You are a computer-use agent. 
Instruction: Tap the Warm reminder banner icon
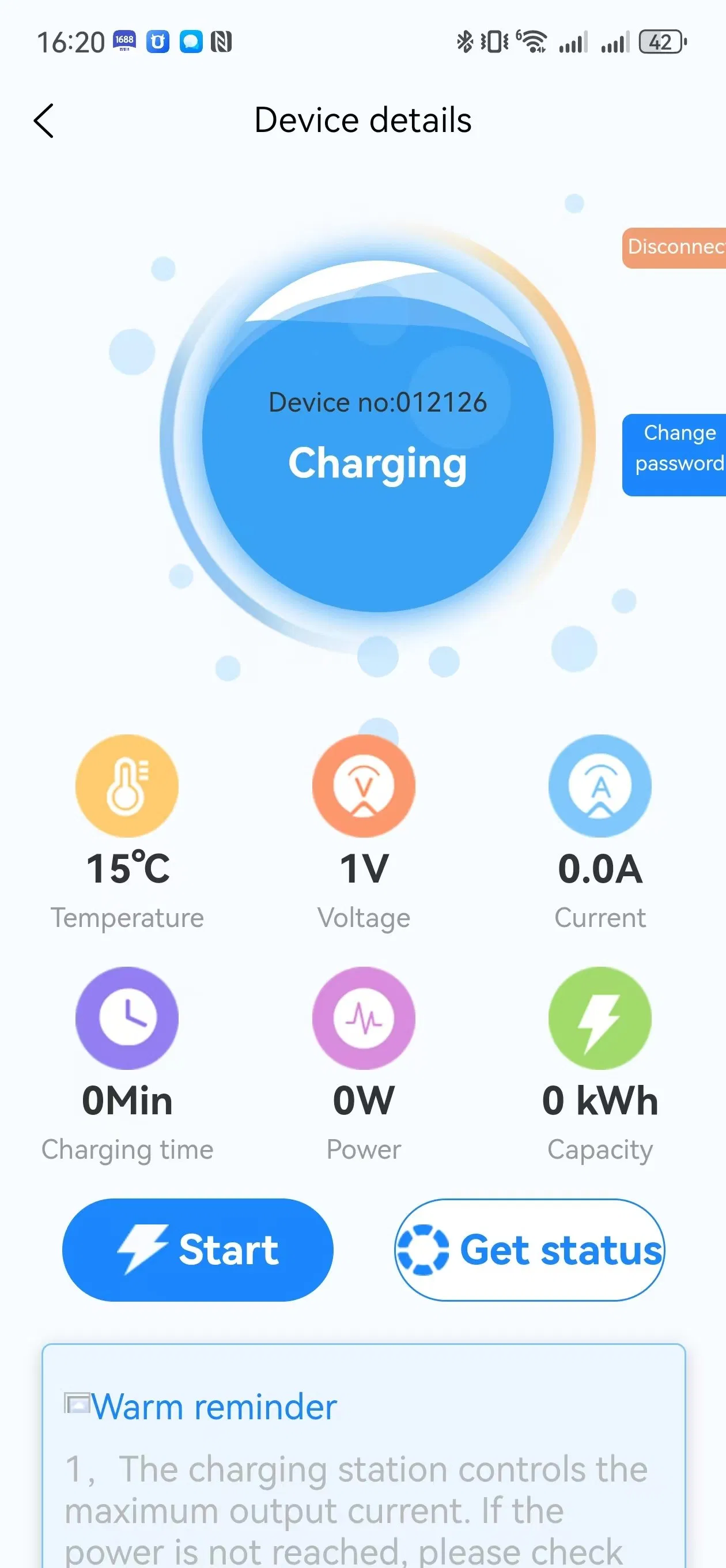point(77,1406)
